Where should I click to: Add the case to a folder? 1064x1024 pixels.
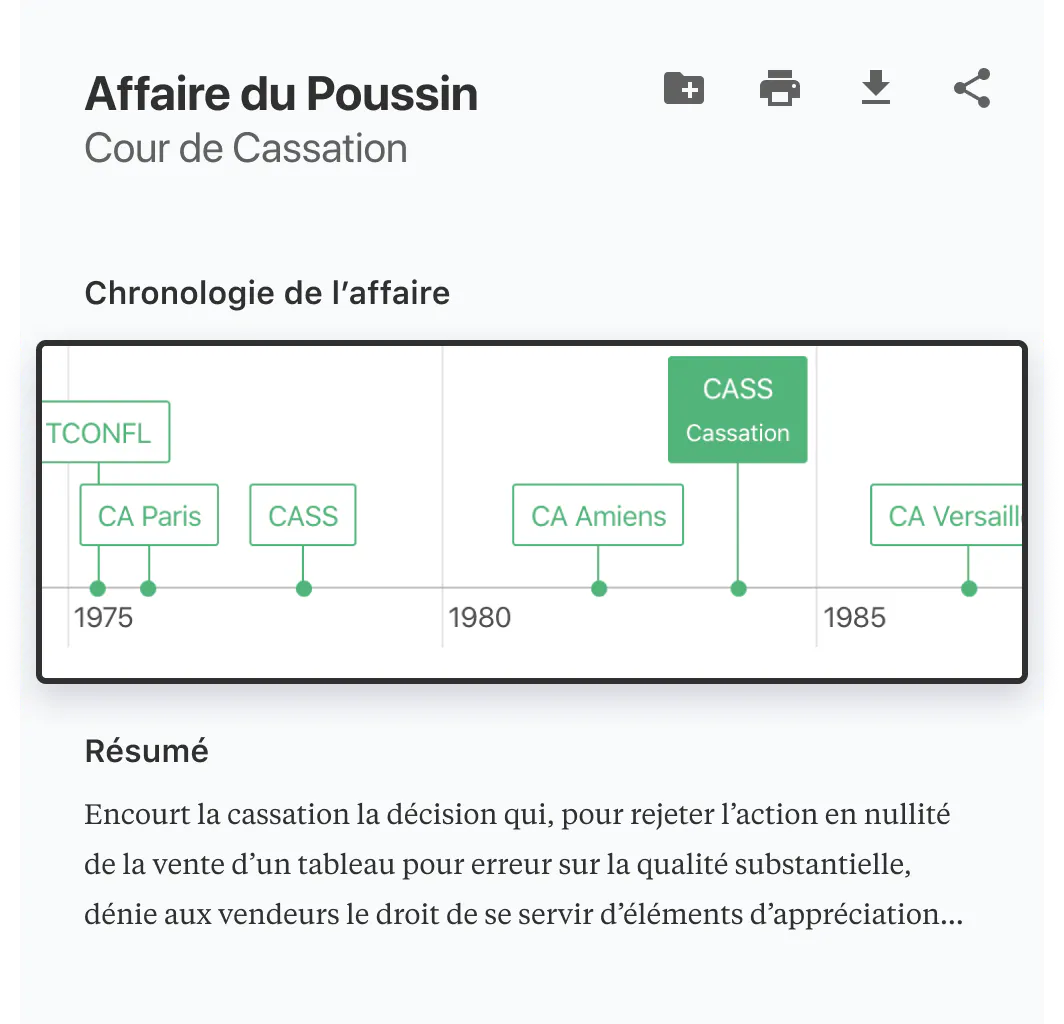[x=684, y=89]
